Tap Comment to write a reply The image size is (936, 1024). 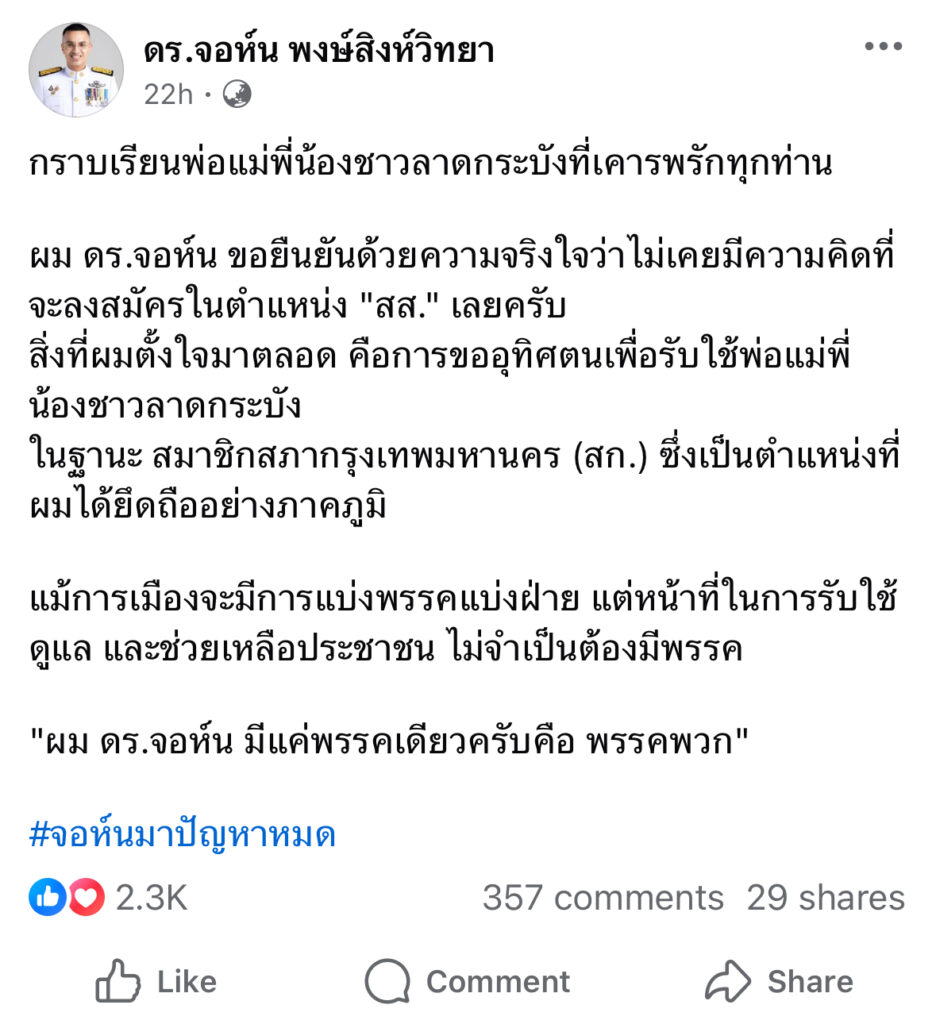[467, 982]
